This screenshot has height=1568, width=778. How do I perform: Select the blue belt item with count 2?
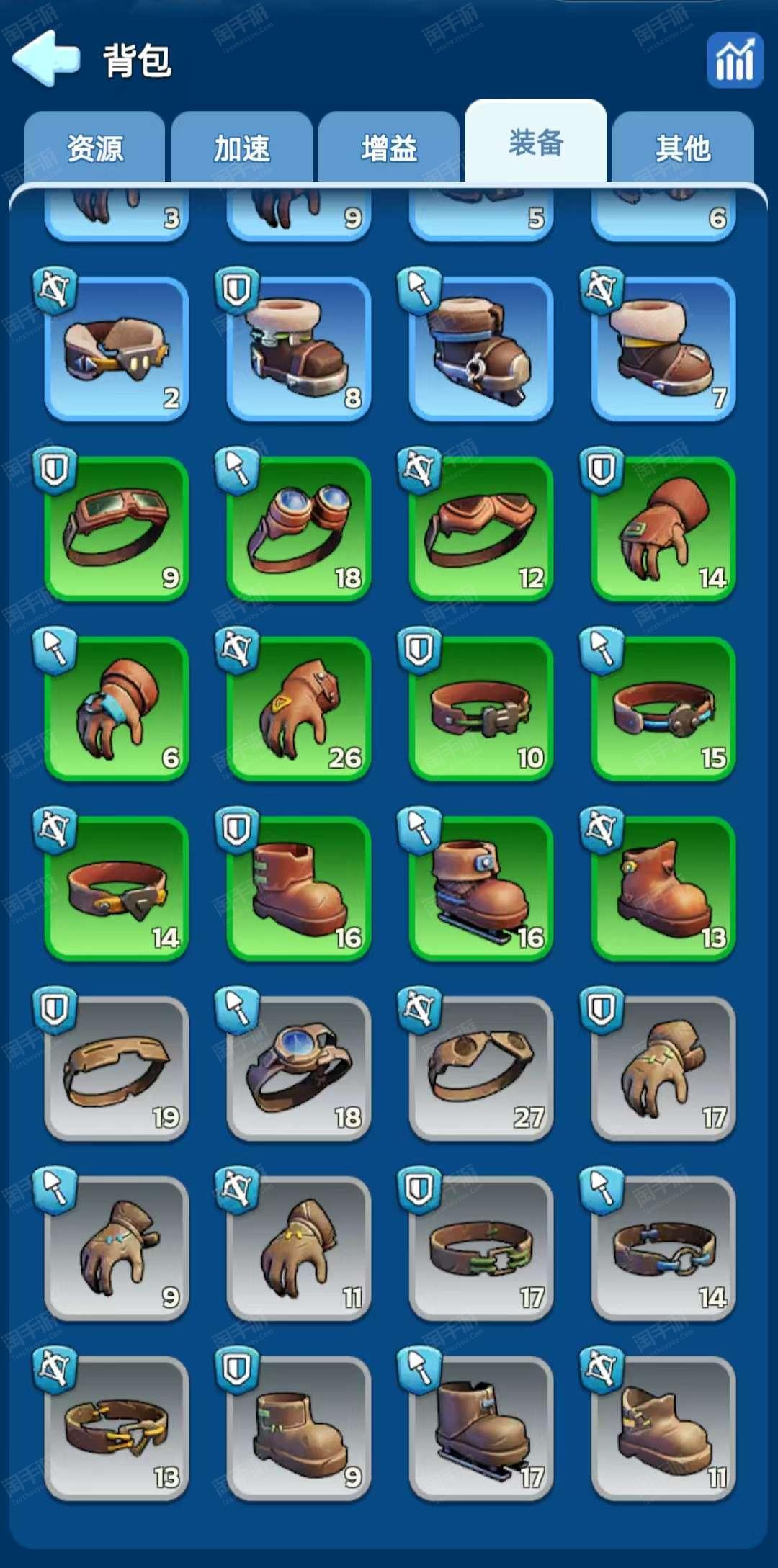click(117, 349)
